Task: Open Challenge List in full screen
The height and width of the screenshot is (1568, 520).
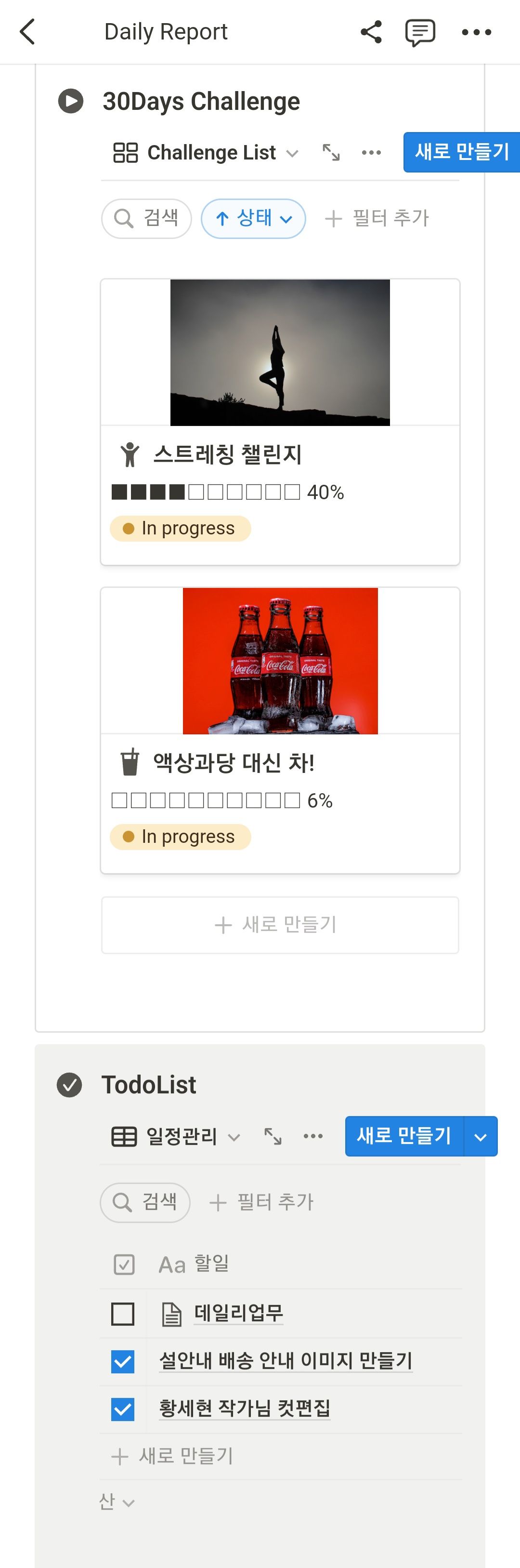Action: click(331, 152)
